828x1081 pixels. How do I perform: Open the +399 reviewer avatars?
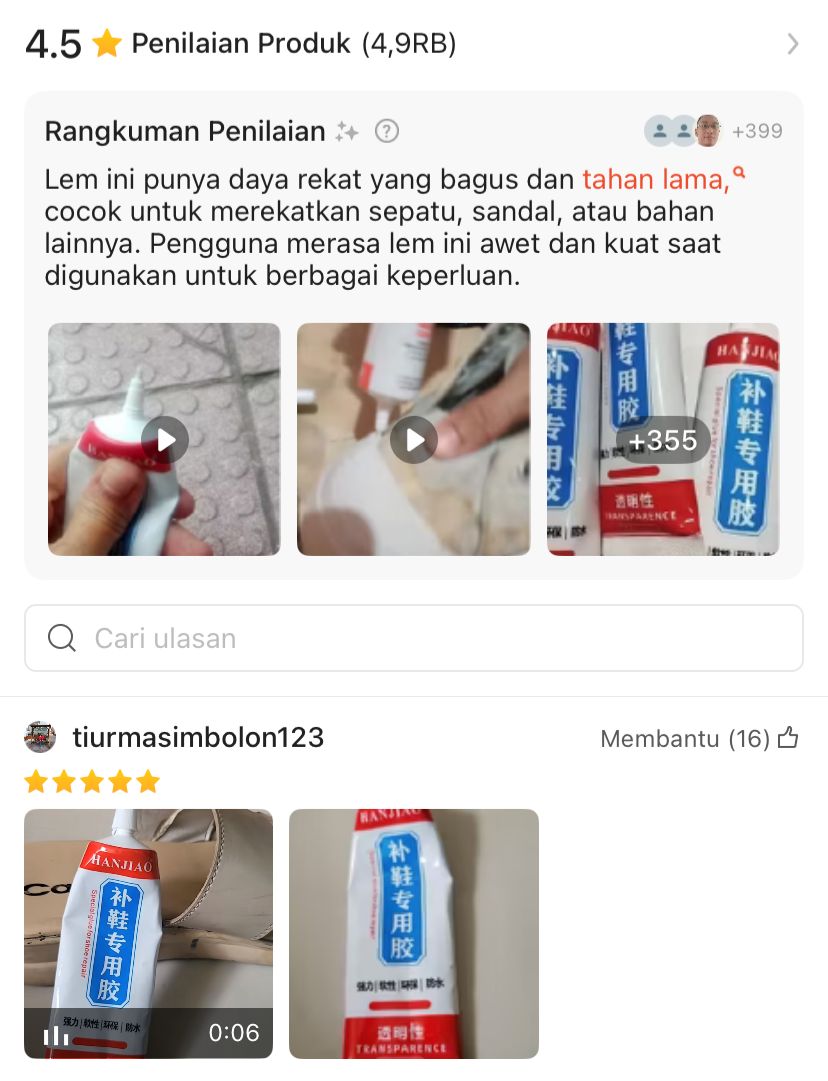713,131
